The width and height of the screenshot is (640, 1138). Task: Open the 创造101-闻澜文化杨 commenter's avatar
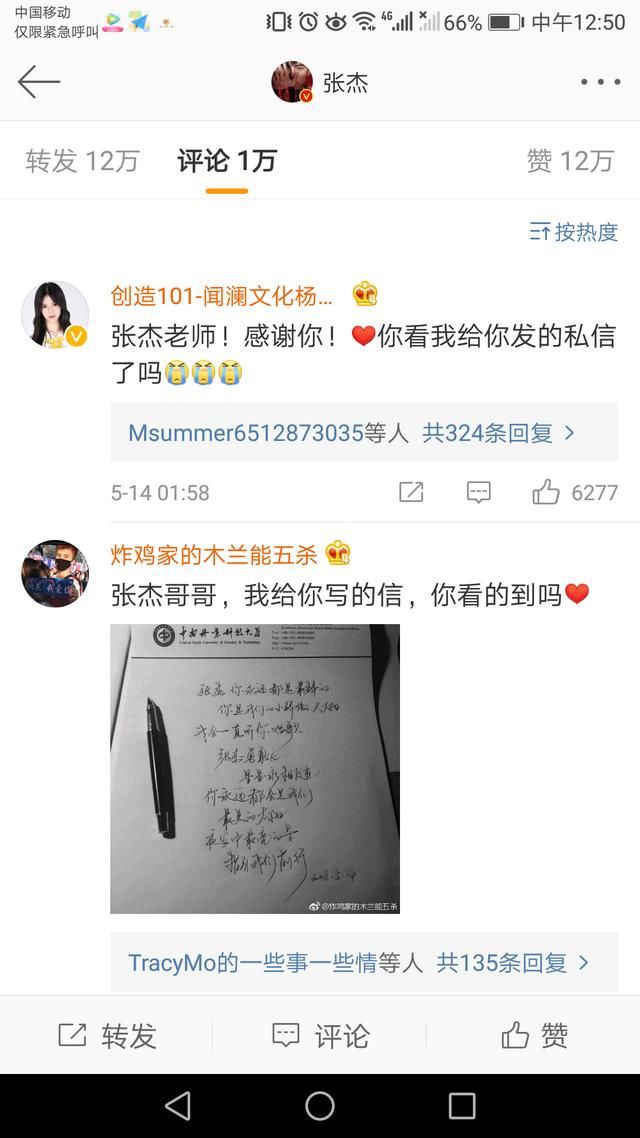pyautogui.click(x=55, y=314)
